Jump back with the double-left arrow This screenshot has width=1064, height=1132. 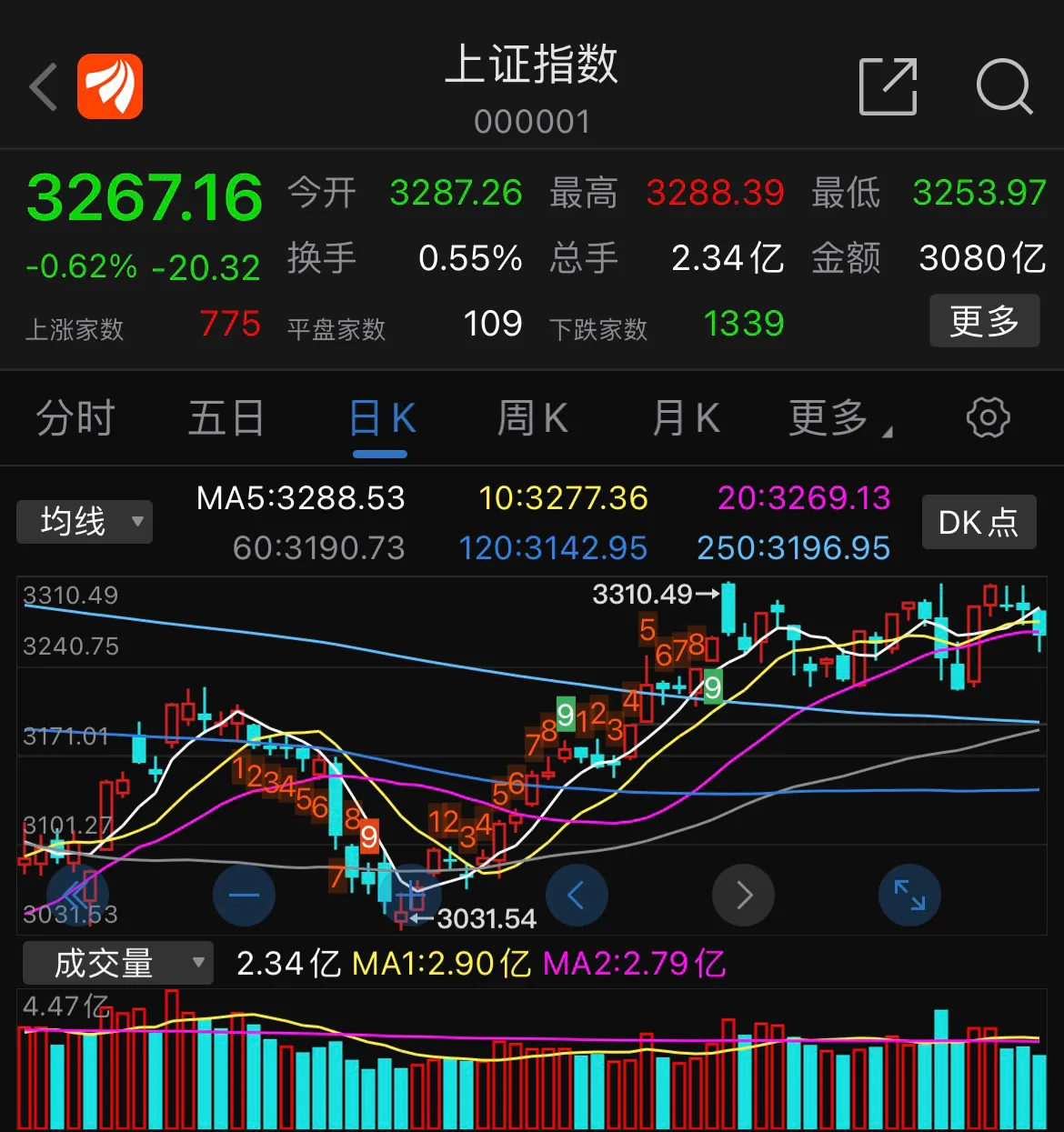click(78, 896)
